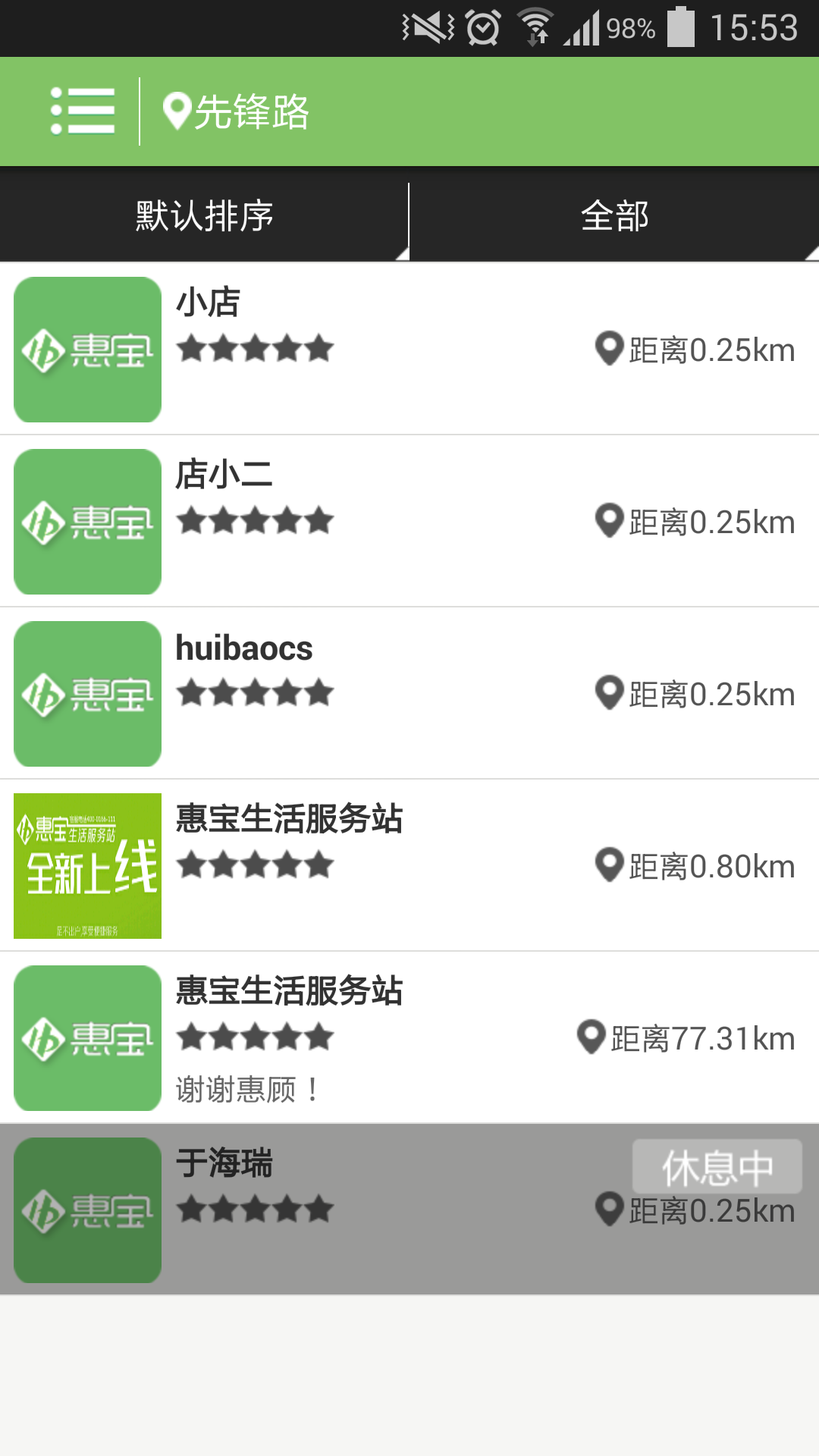Expand the 全部 category filter
This screenshot has width=819, height=1456.
click(x=614, y=216)
